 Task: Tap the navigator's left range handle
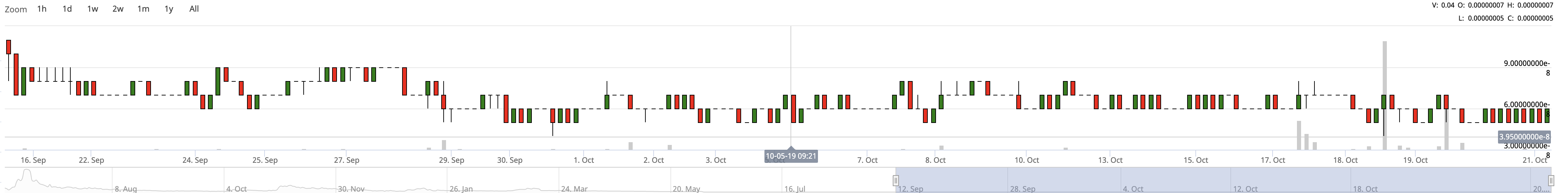(x=896, y=180)
